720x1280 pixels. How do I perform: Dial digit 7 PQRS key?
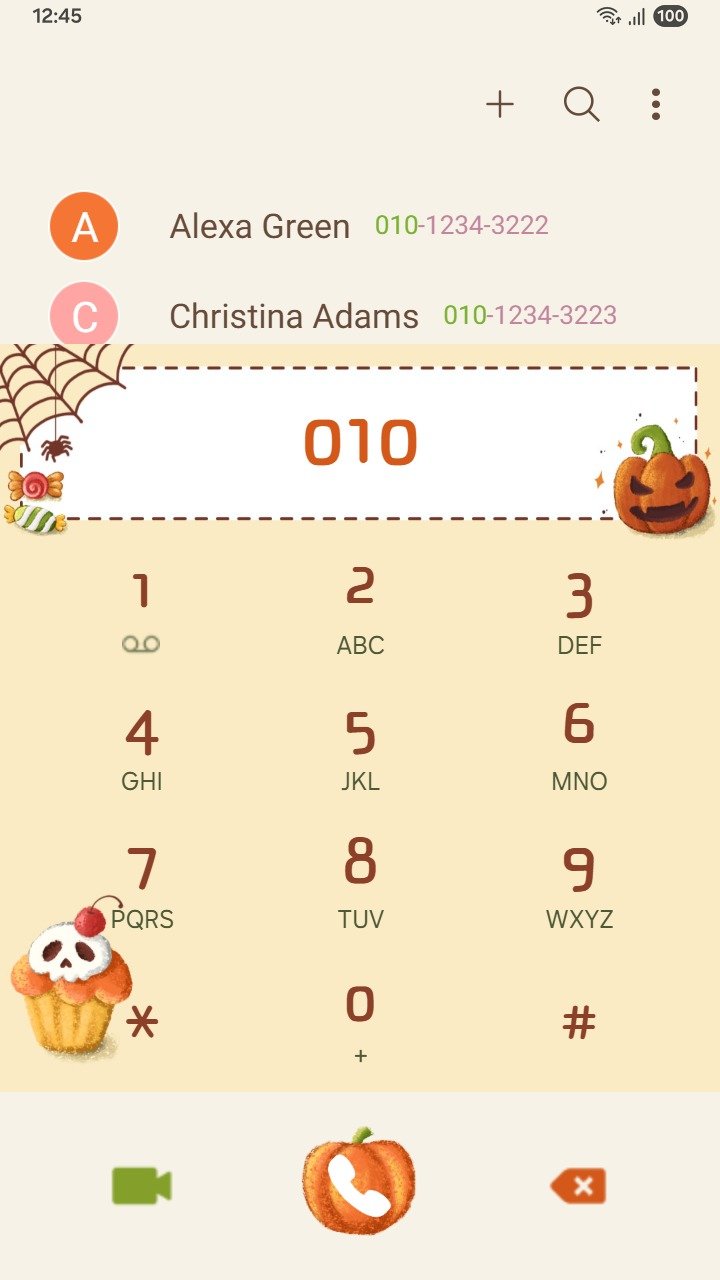pos(142,885)
